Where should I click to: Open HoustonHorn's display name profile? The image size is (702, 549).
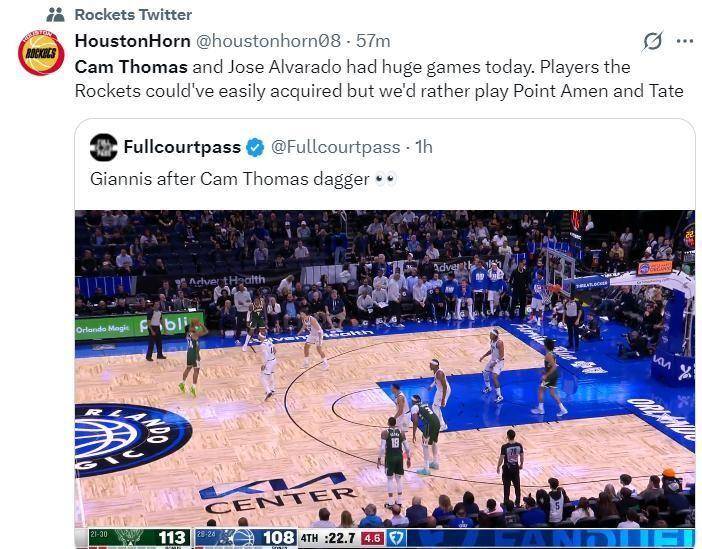[132, 41]
